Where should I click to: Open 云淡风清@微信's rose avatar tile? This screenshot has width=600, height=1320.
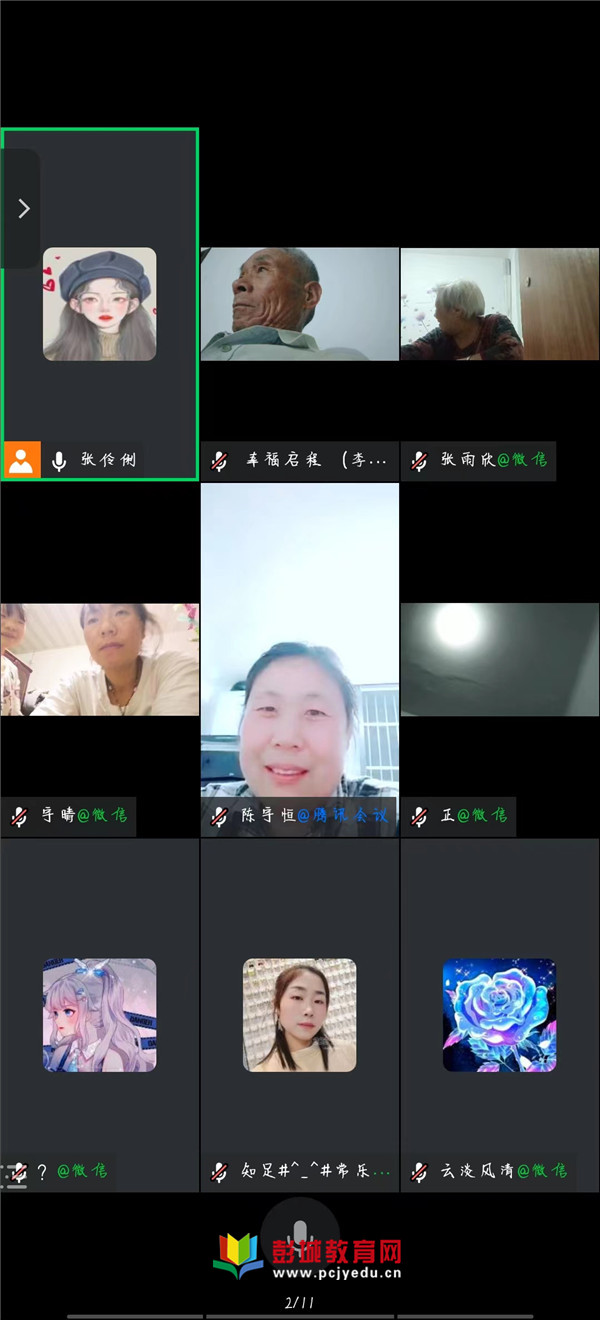[x=500, y=1015]
